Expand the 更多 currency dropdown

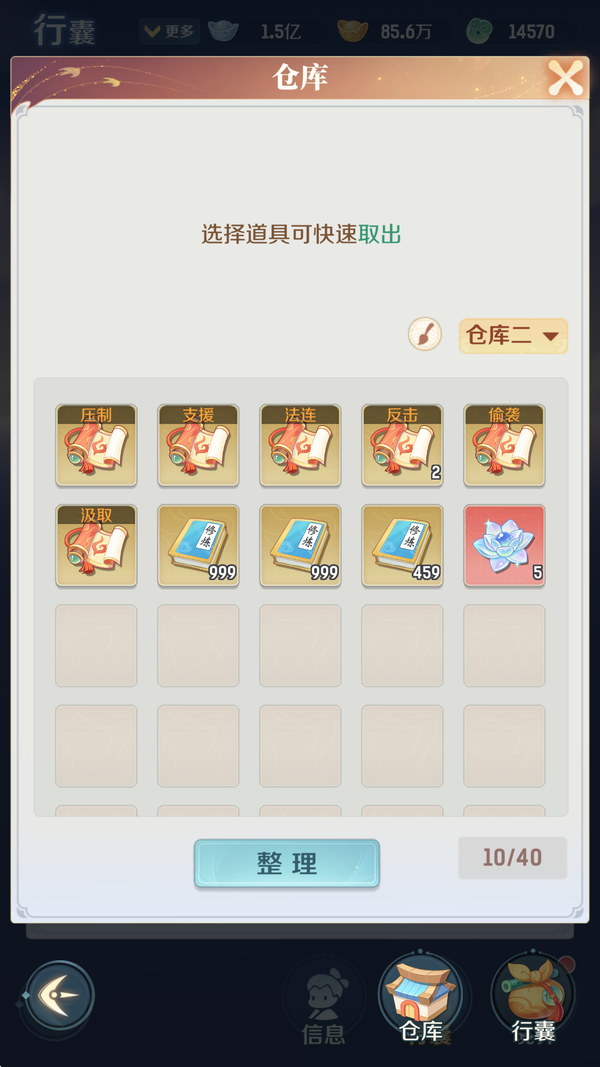(169, 31)
